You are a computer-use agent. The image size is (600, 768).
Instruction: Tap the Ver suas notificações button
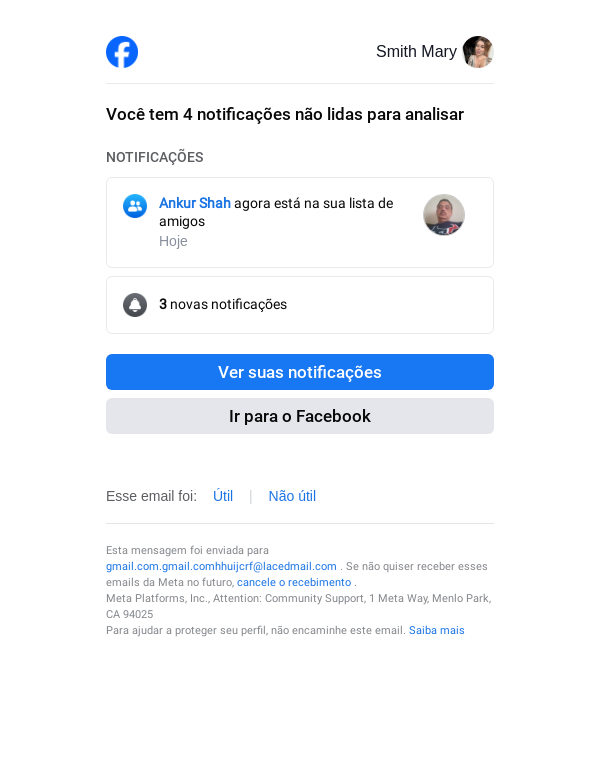coord(300,372)
